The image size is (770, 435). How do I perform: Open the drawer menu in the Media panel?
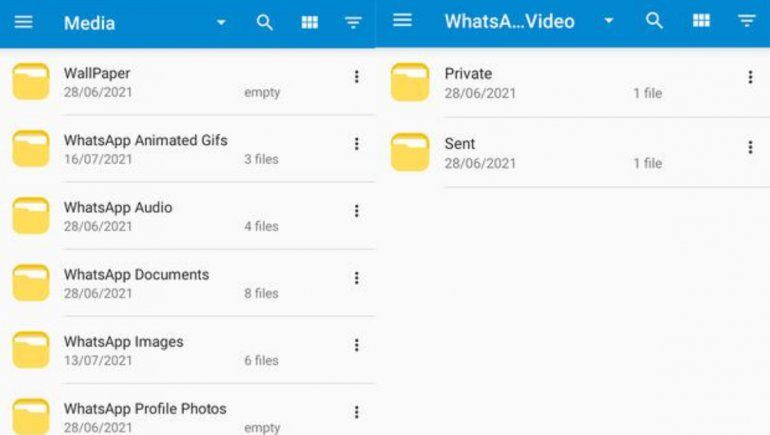tap(23, 22)
